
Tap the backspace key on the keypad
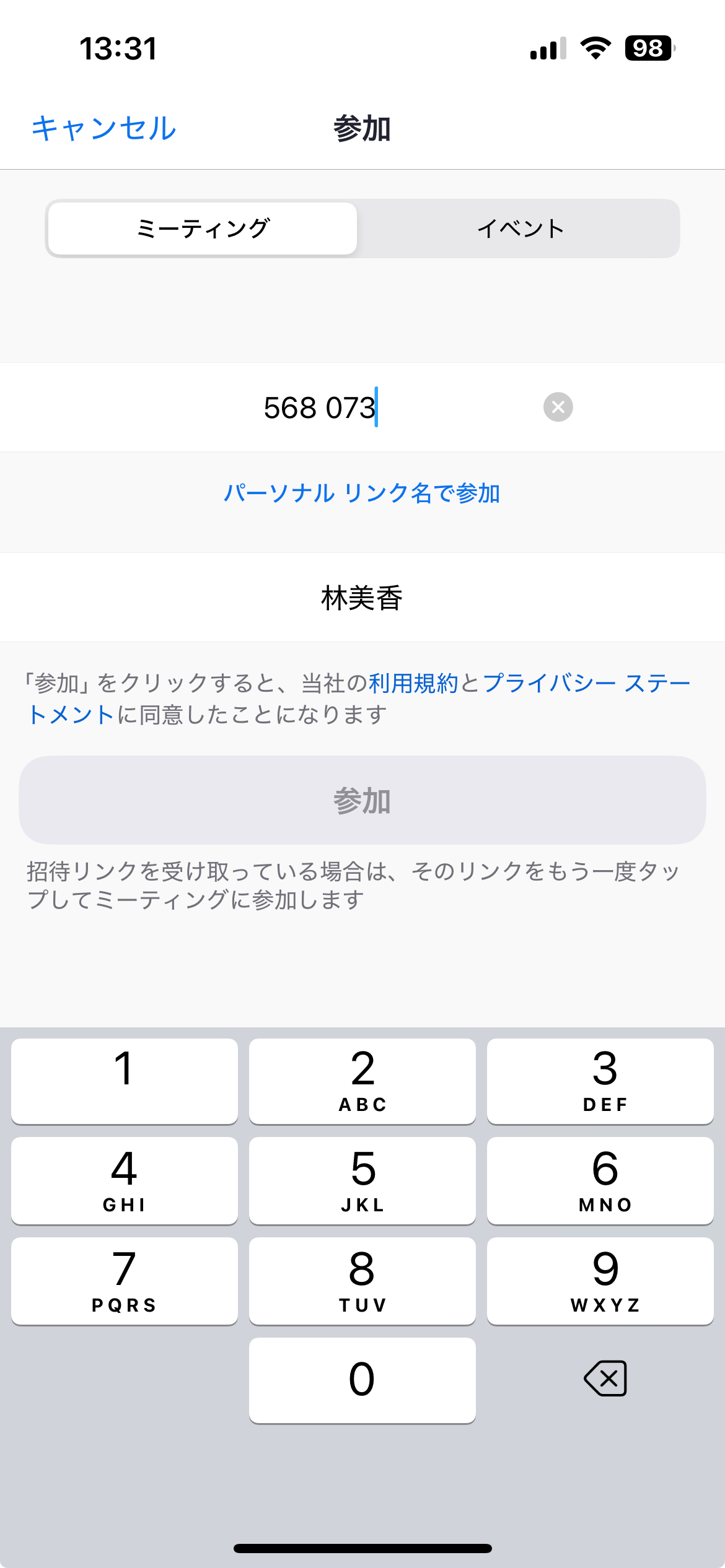(x=605, y=1379)
